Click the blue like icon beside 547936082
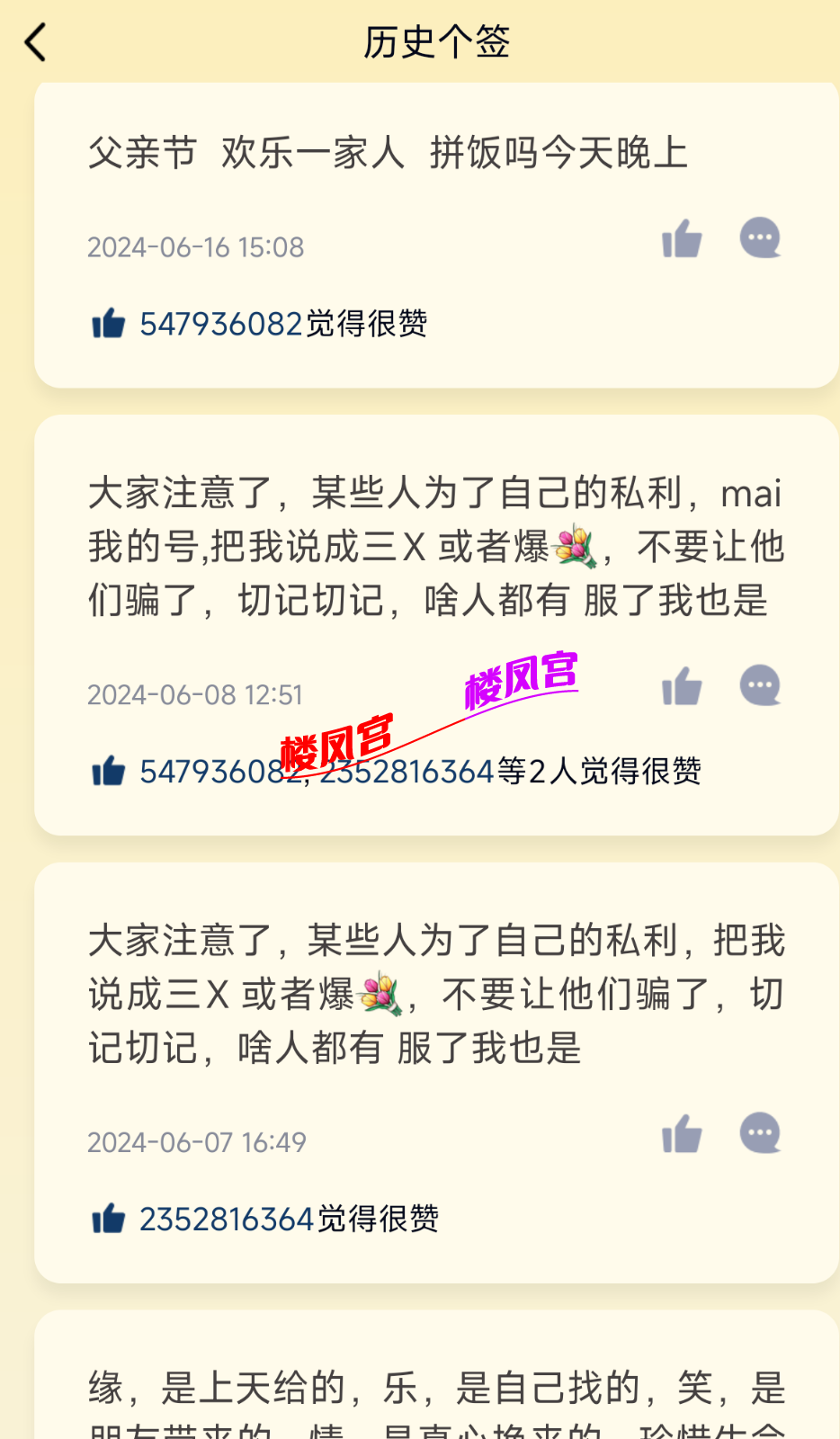 tap(109, 322)
